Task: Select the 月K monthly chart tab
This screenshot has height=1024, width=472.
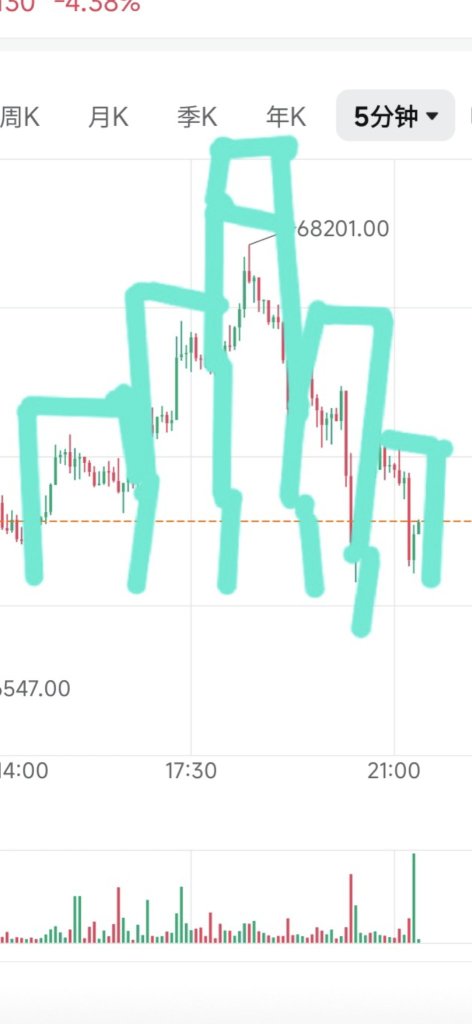Action: point(108,118)
